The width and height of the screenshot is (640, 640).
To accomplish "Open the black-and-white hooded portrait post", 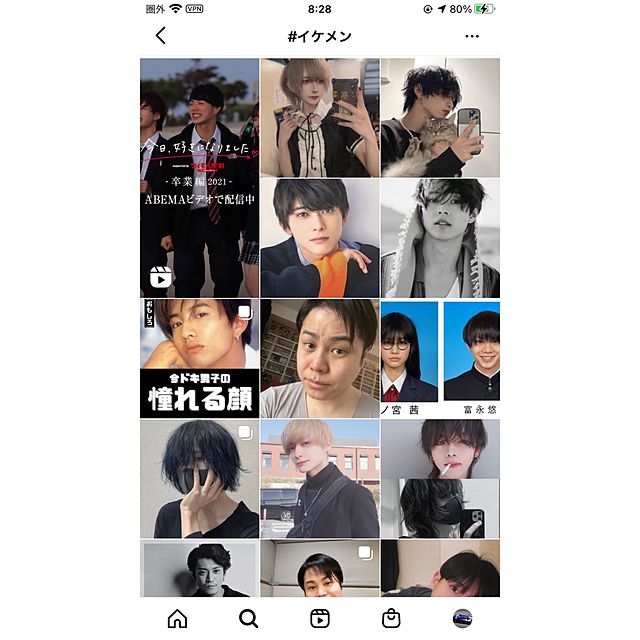I will point(440,238).
